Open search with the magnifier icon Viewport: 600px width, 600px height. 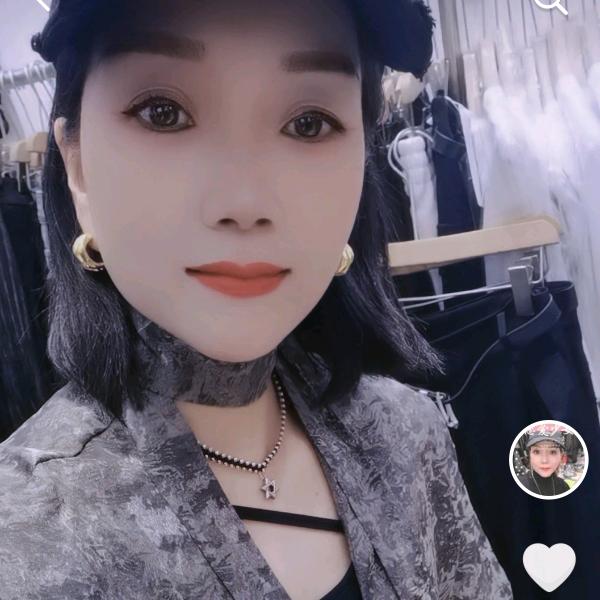point(551,4)
